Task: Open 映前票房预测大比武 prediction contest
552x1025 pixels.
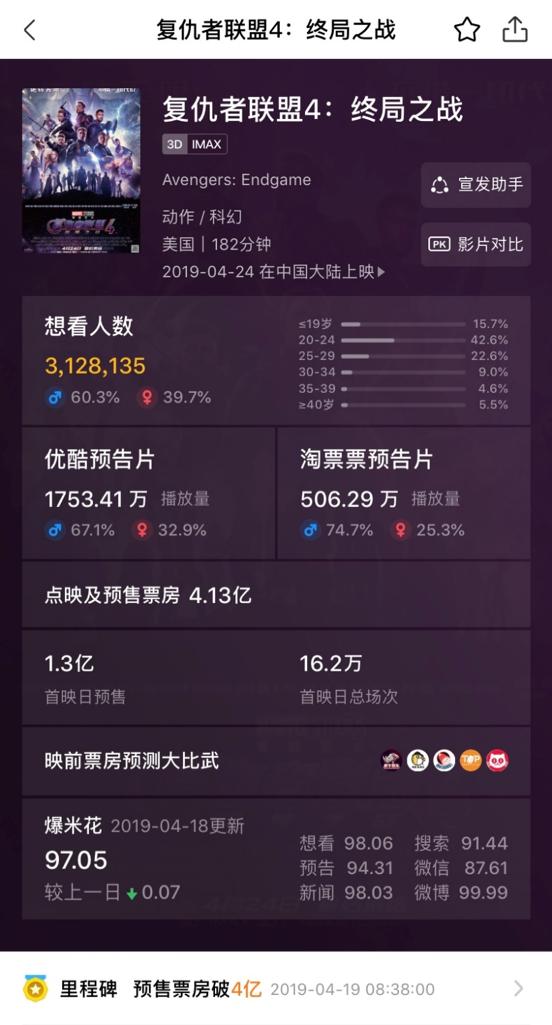Action: [276, 760]
